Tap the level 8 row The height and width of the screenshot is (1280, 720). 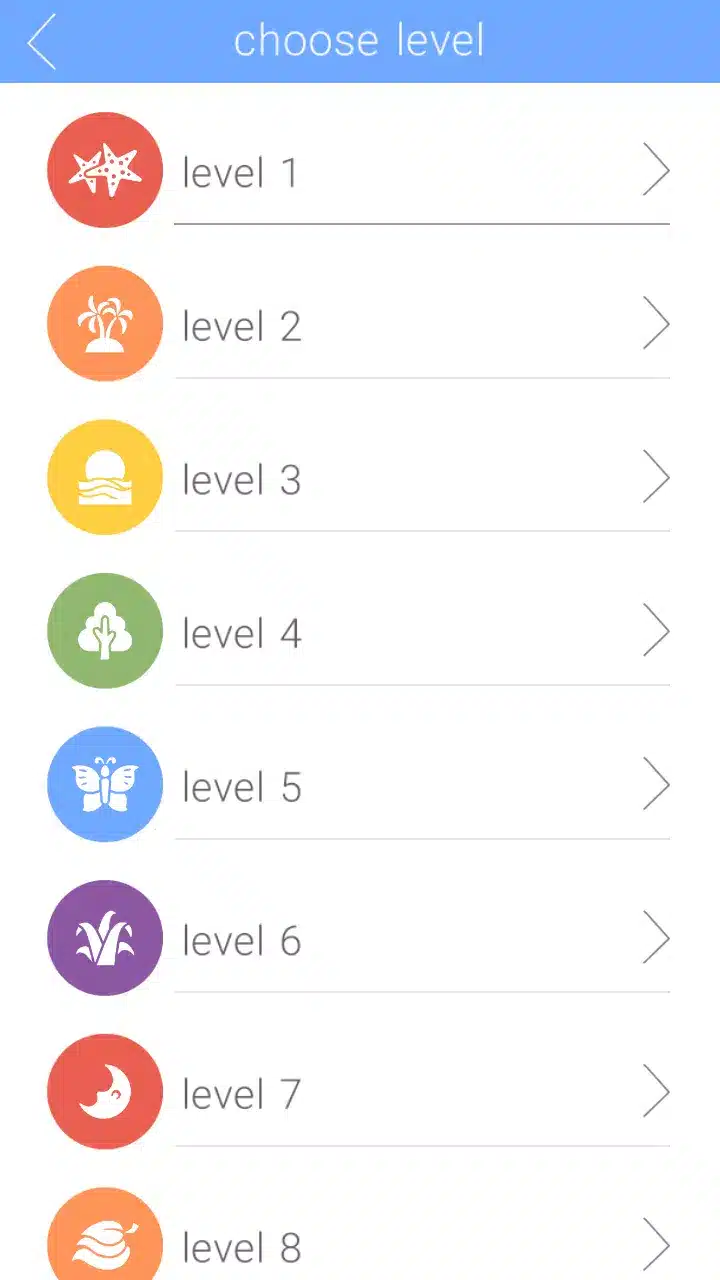pyautogui.click(x=360, y=1246)
